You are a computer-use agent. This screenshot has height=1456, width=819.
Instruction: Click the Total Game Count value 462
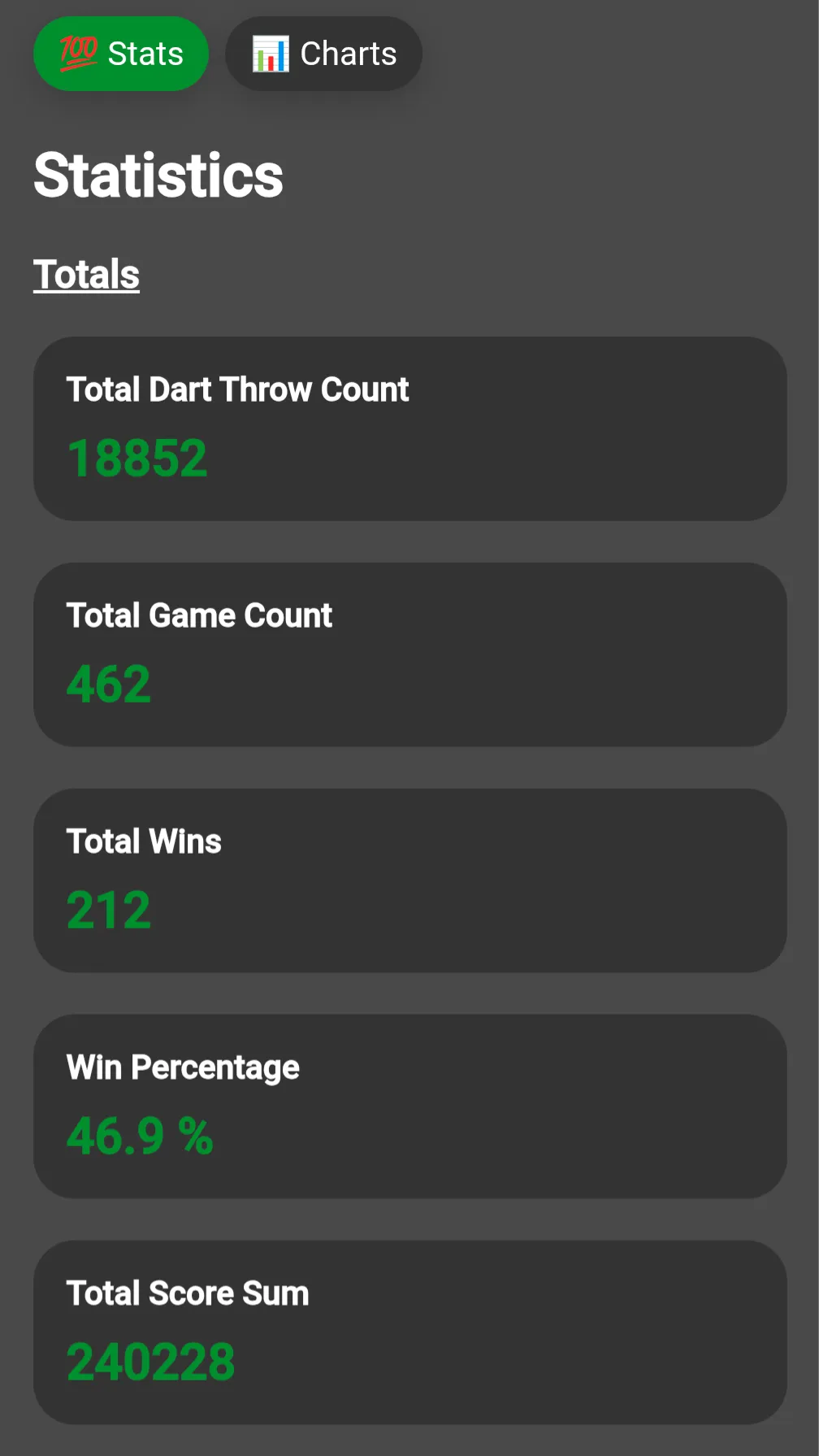[x=109, y=684]
